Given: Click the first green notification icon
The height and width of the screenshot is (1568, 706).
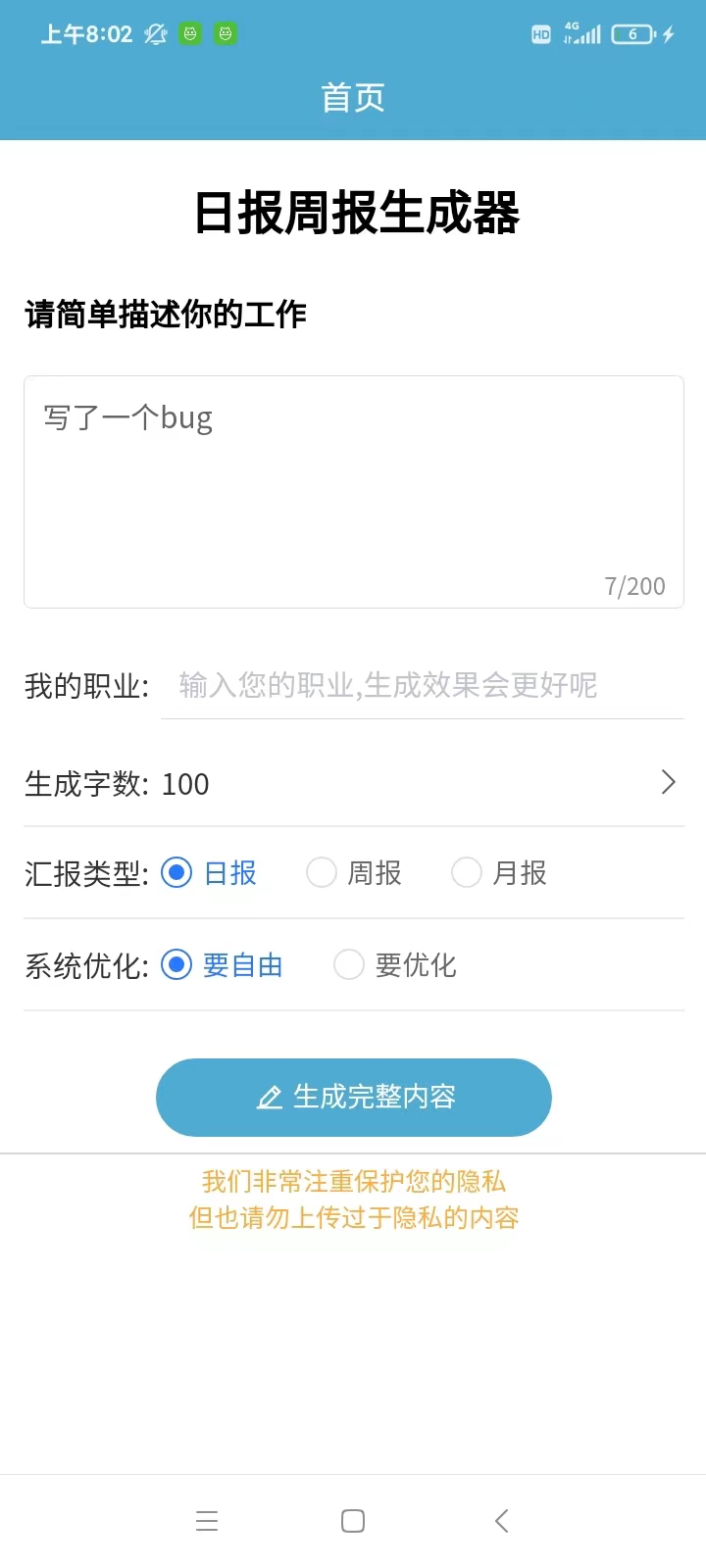Looking at the screenshot, I should click(190, 33).
